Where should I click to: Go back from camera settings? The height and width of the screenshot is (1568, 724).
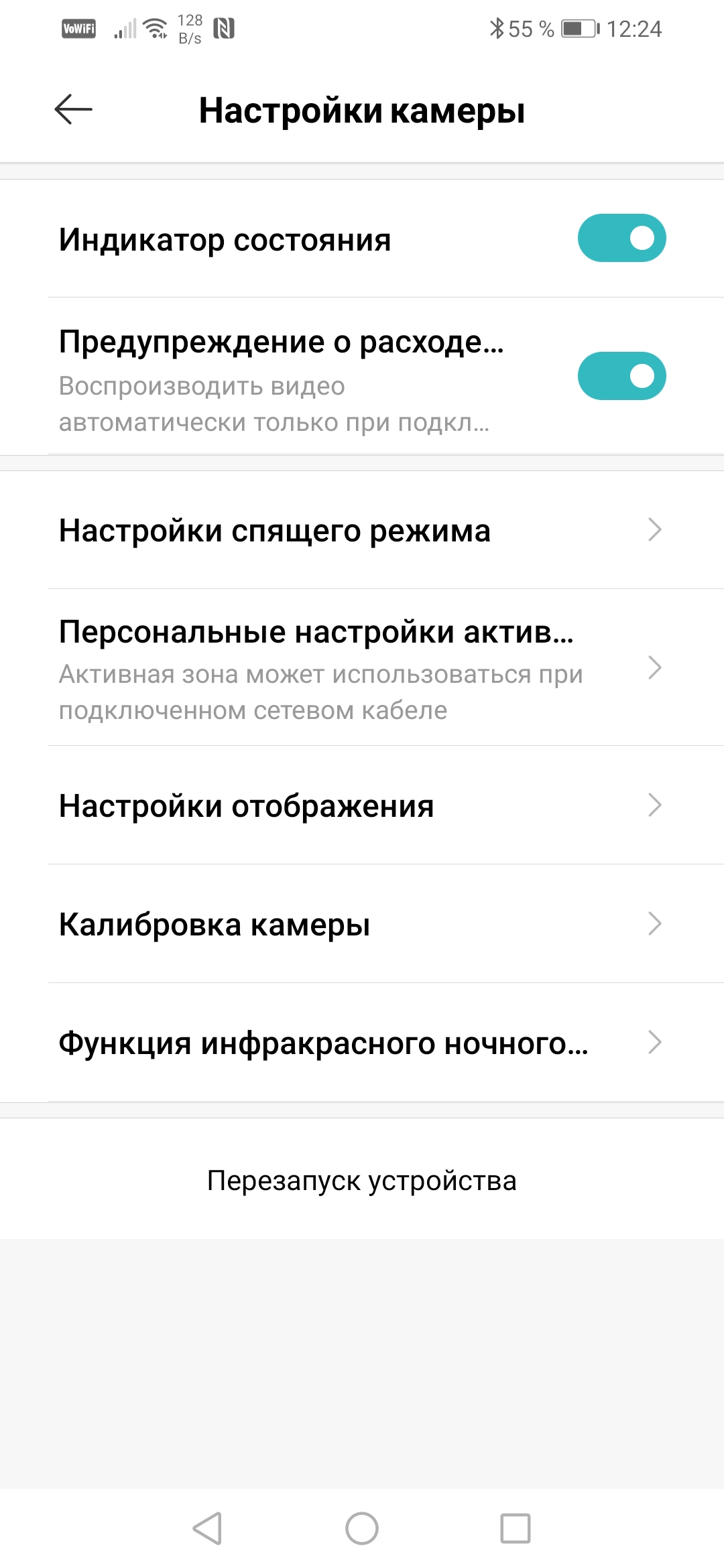click(73, 110)
